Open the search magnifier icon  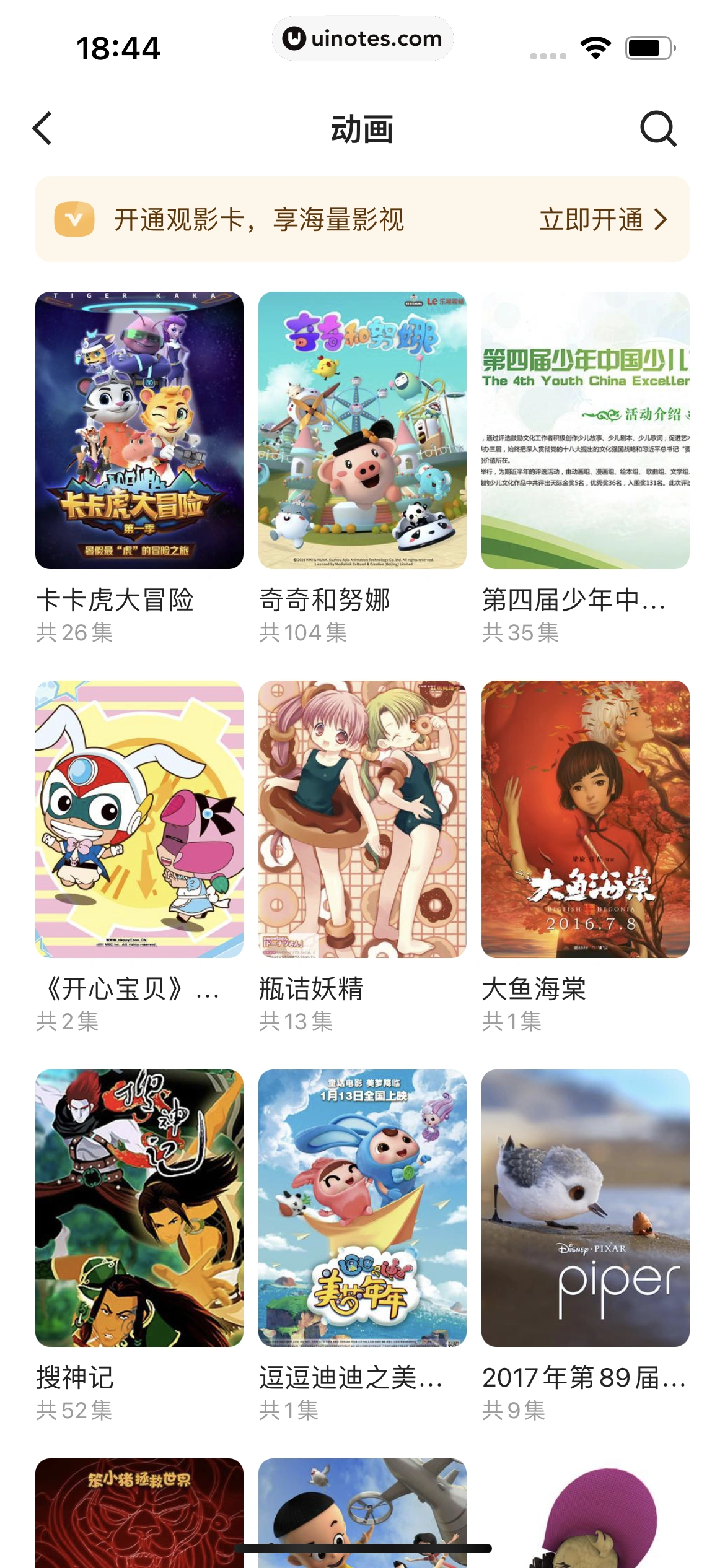tap(657, 129)
